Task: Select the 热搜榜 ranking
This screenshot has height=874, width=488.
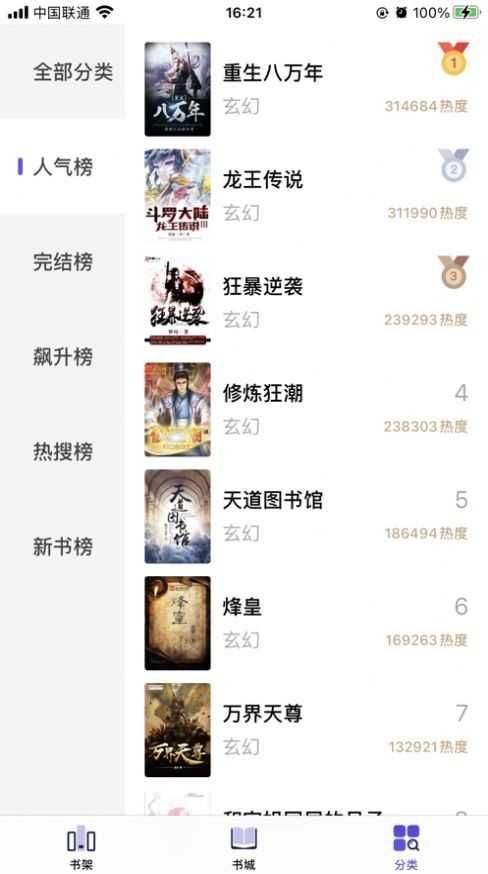Action: pos(62,451)
